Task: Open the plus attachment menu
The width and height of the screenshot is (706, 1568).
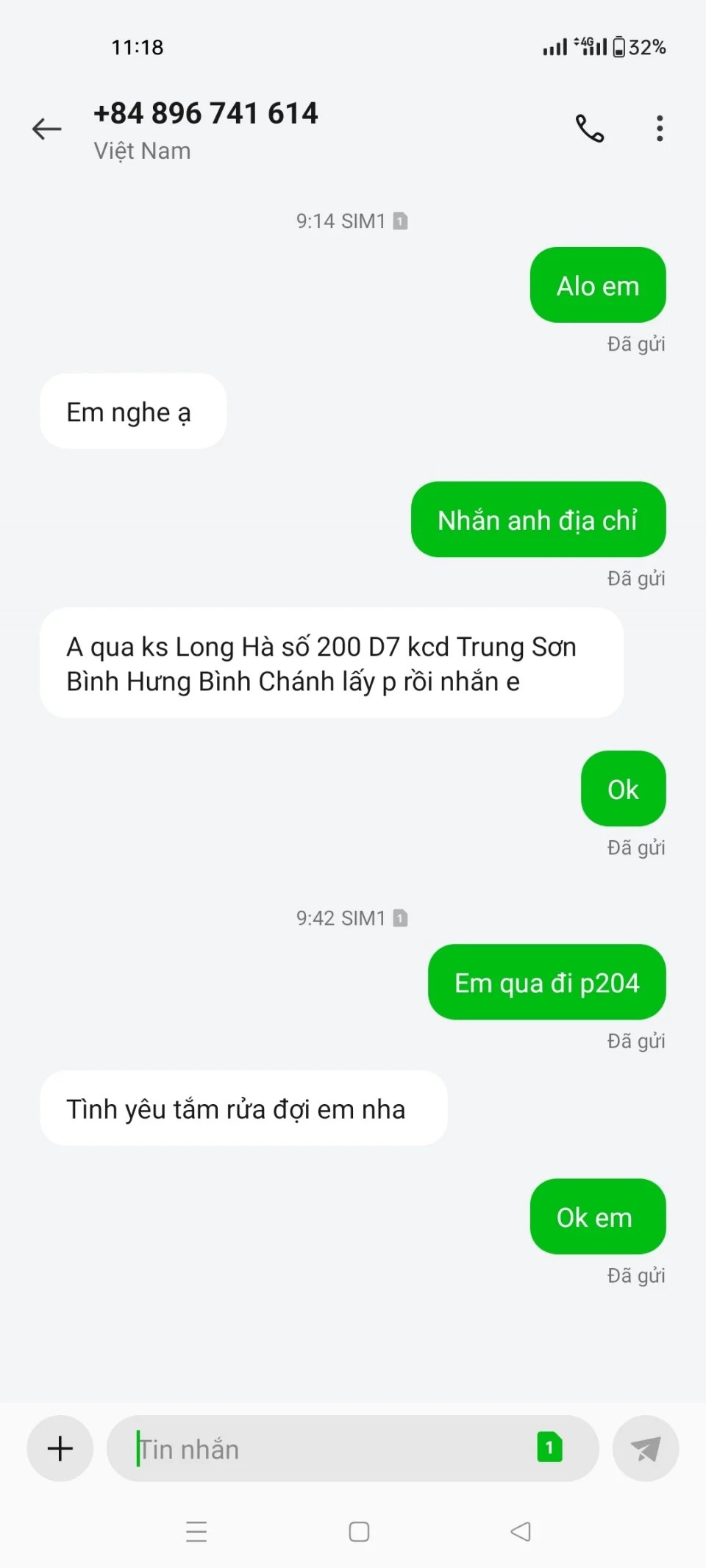Action: tap(60, 1448)
